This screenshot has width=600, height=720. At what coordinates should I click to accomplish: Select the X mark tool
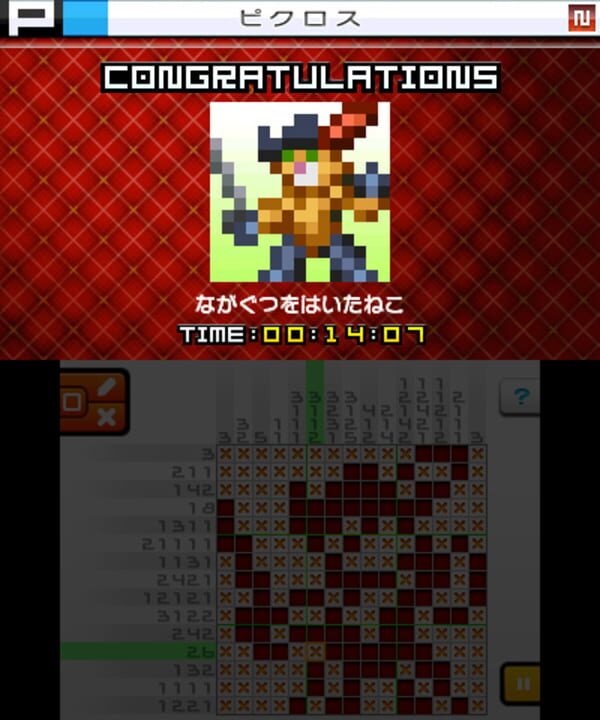coord(107,417)
